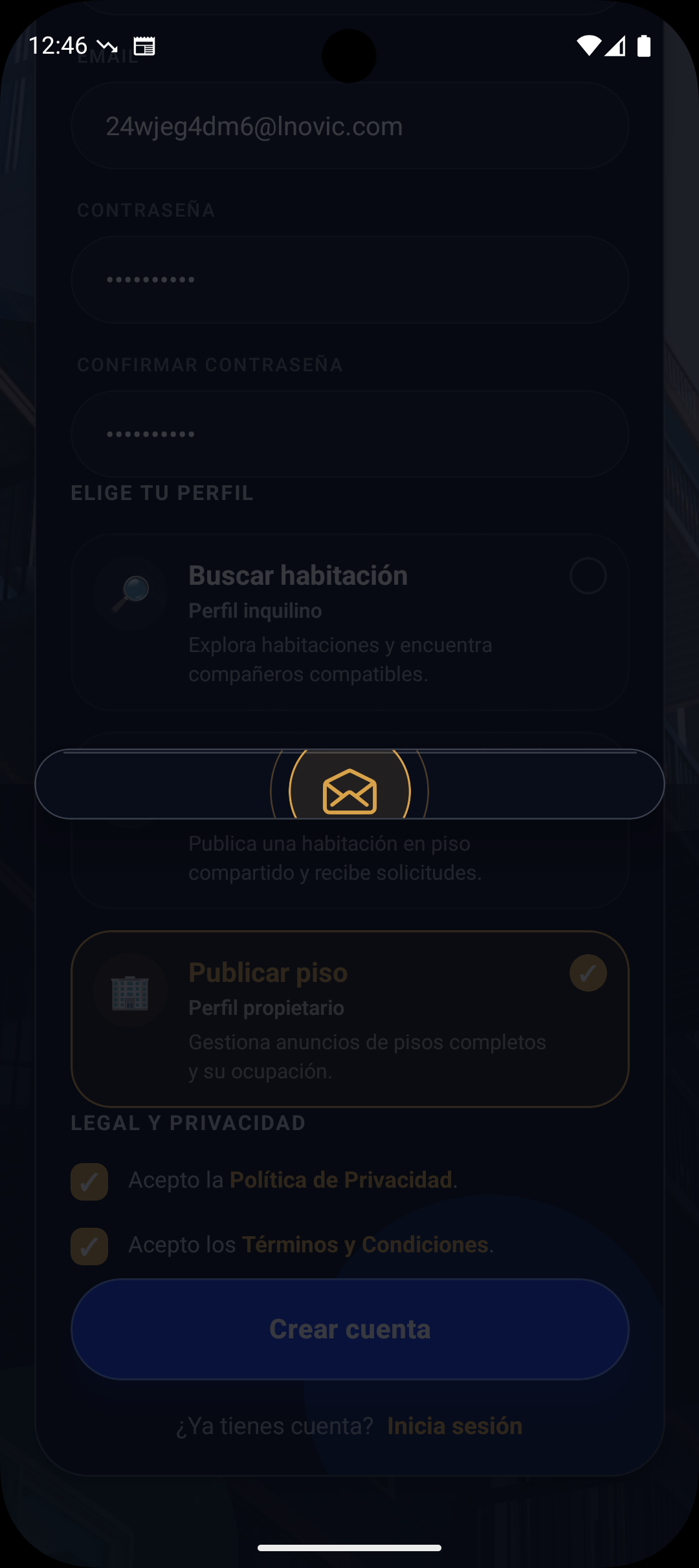Viewport: 699px width, 1568px height.
Task: Uncheck the Política de Privacidad checkbox
Action: tap(89, 1181)
